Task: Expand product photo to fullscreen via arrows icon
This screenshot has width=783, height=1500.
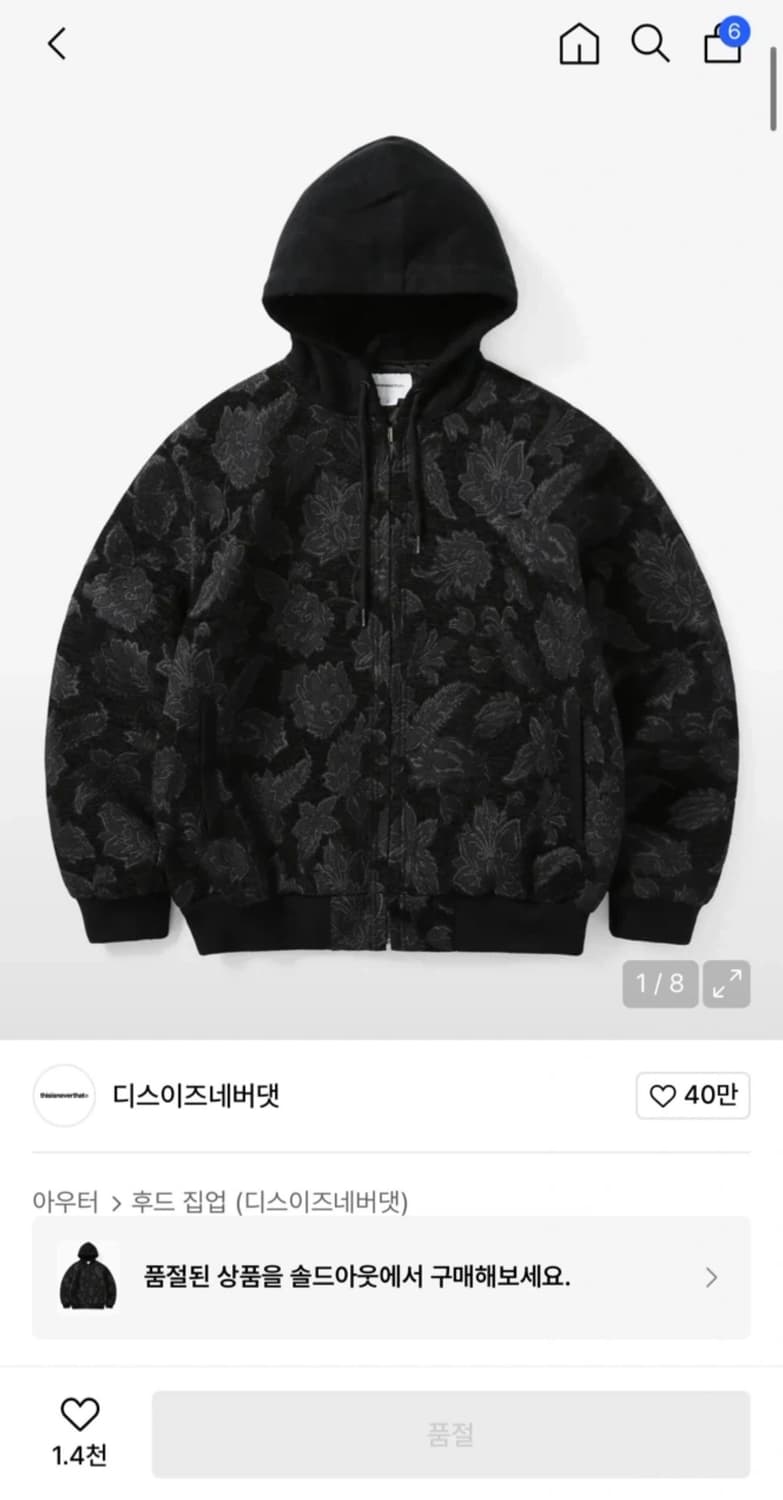Action: tap(726, 984)
